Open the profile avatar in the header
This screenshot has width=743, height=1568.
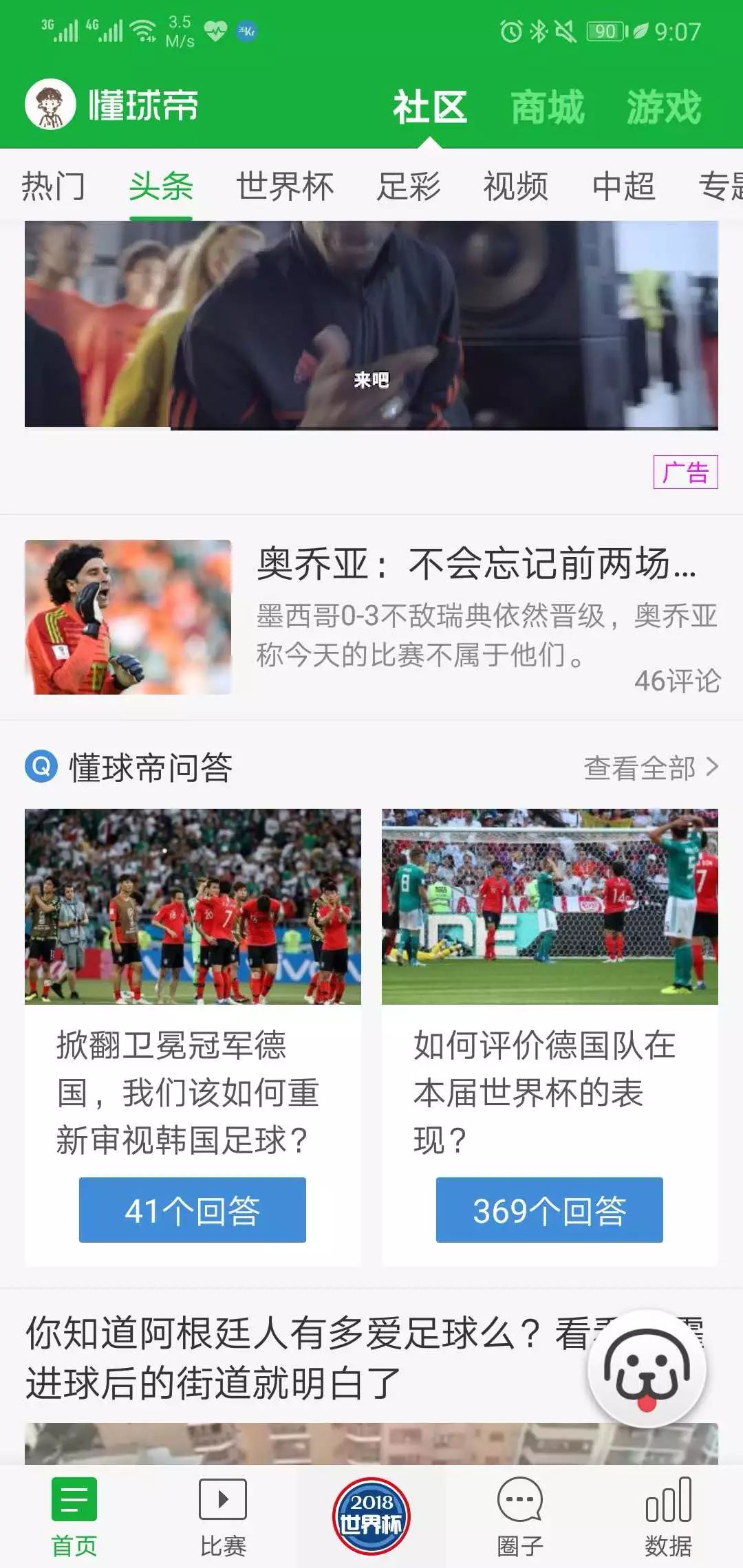click(x=50, y=105)
